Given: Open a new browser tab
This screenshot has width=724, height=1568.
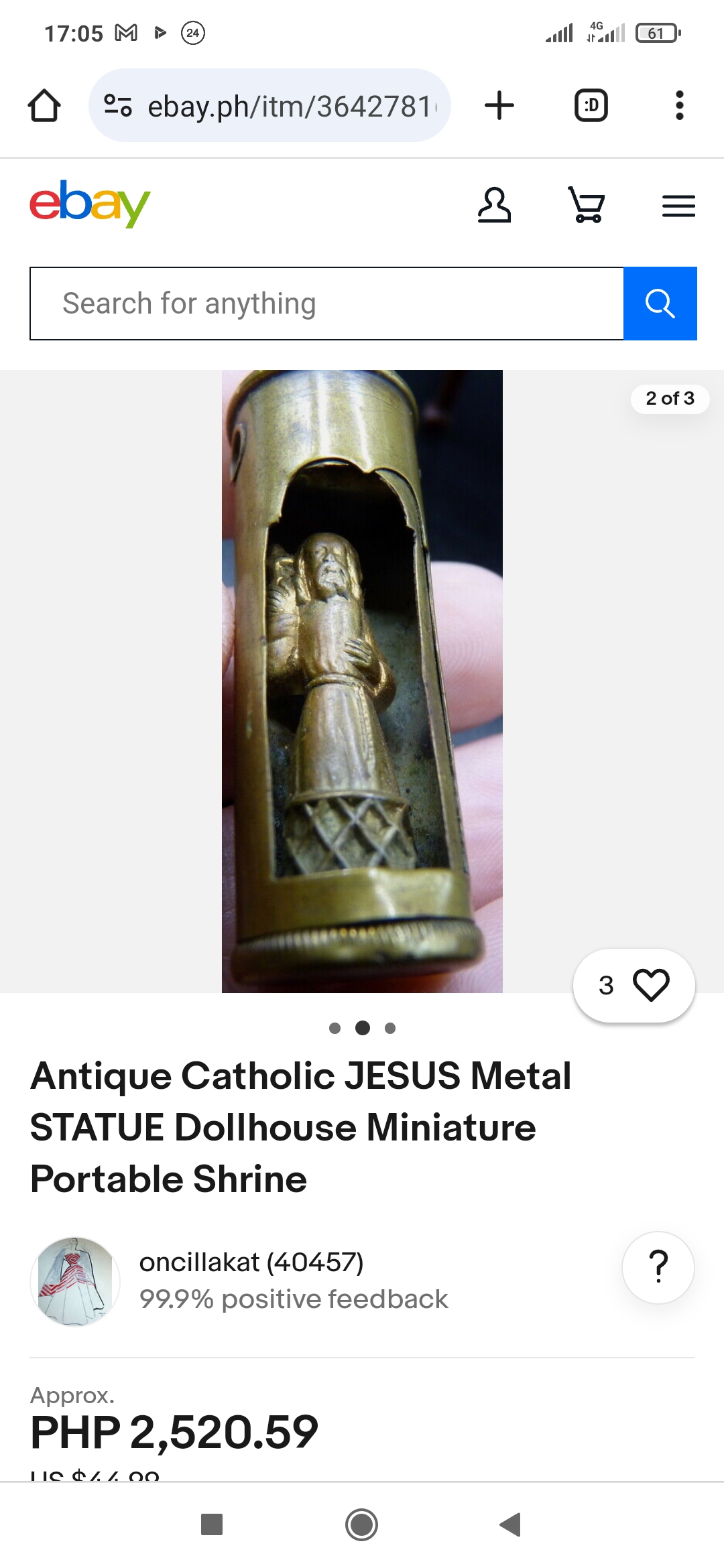Looking at the screenshot, I should 499,105.
